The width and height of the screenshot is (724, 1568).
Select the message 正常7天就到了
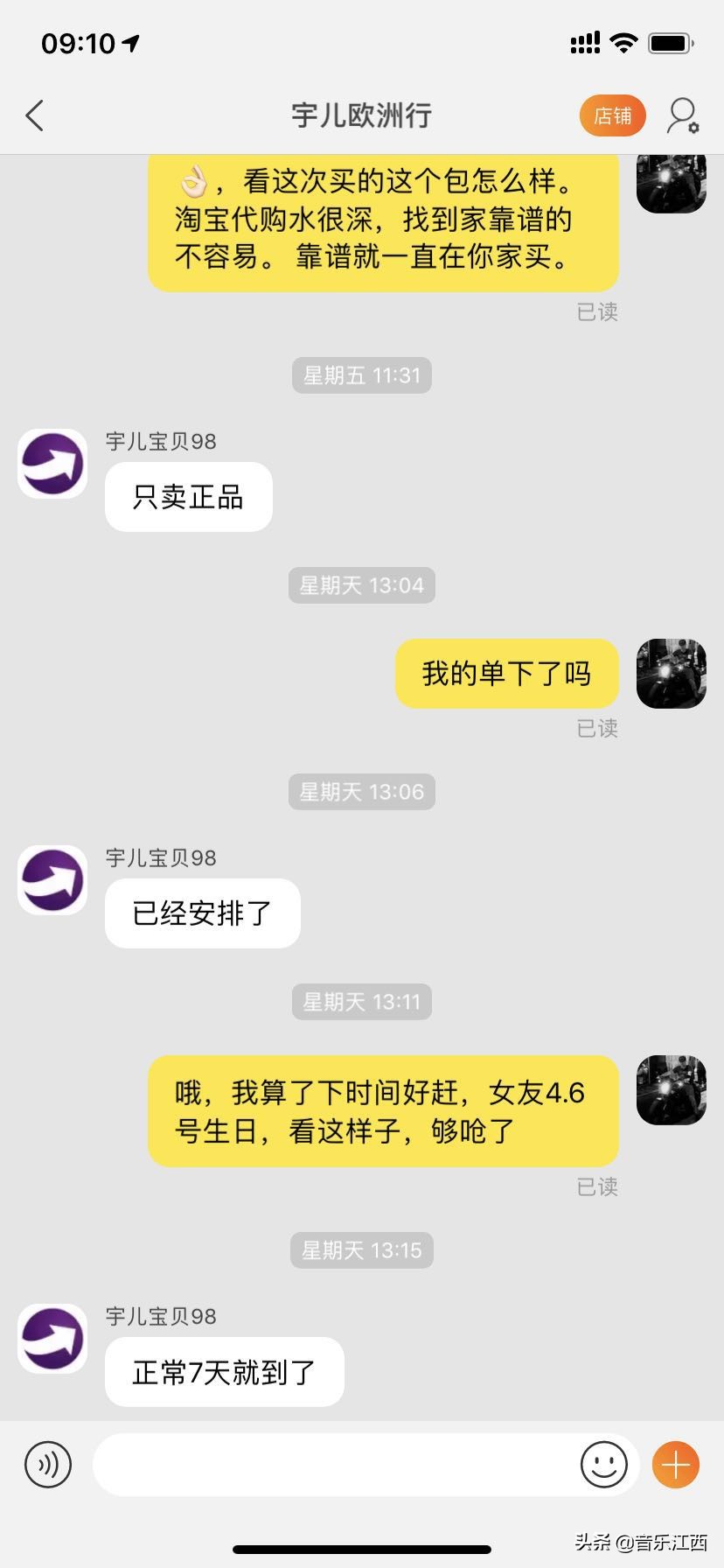point(224,1372)
